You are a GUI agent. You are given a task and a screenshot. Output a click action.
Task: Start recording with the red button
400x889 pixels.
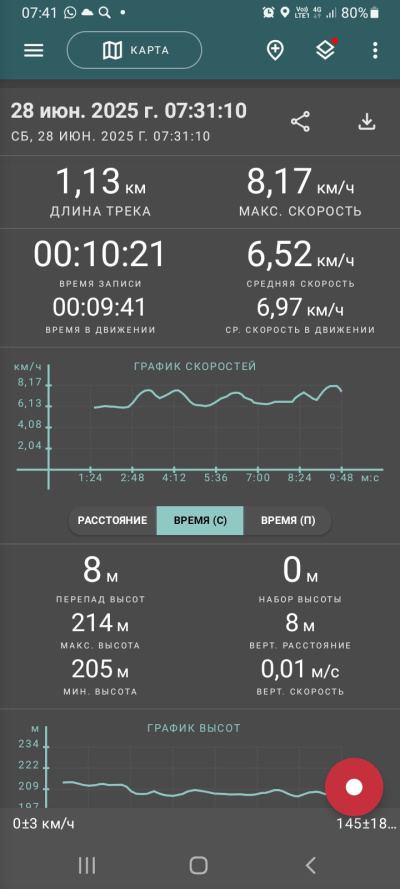point(354,787)
